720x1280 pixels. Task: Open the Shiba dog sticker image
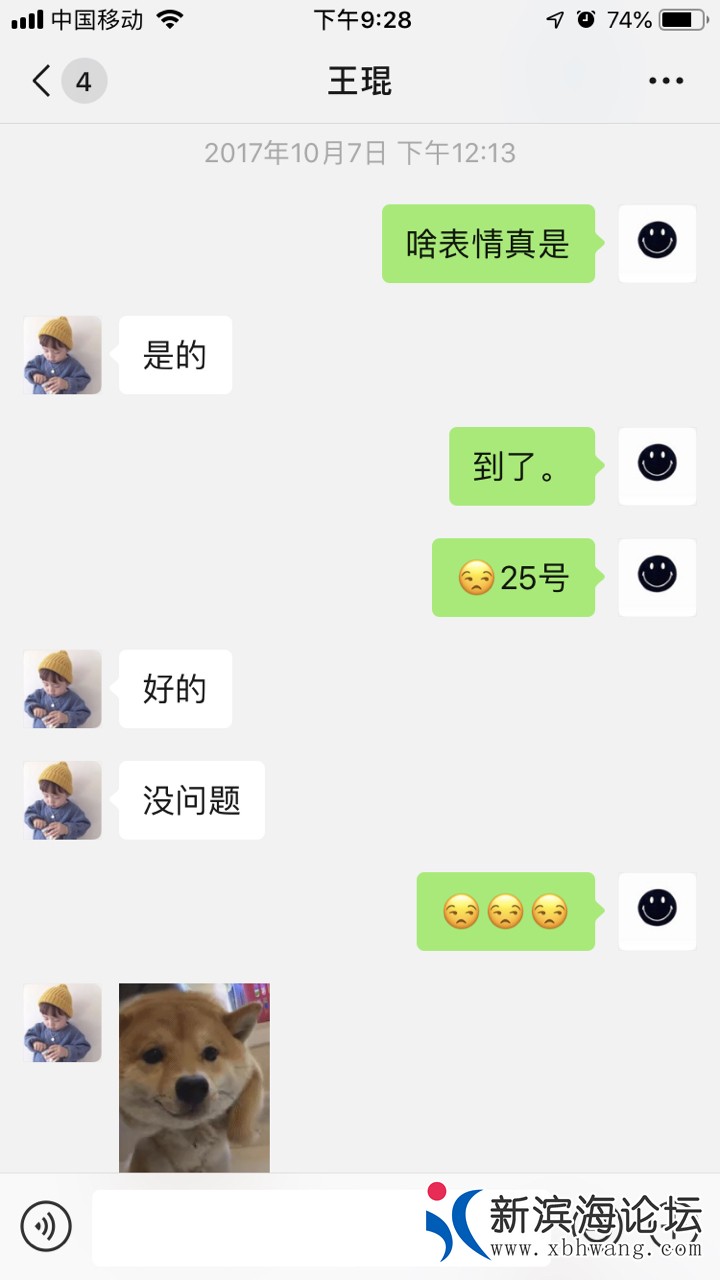[194, 1077]
